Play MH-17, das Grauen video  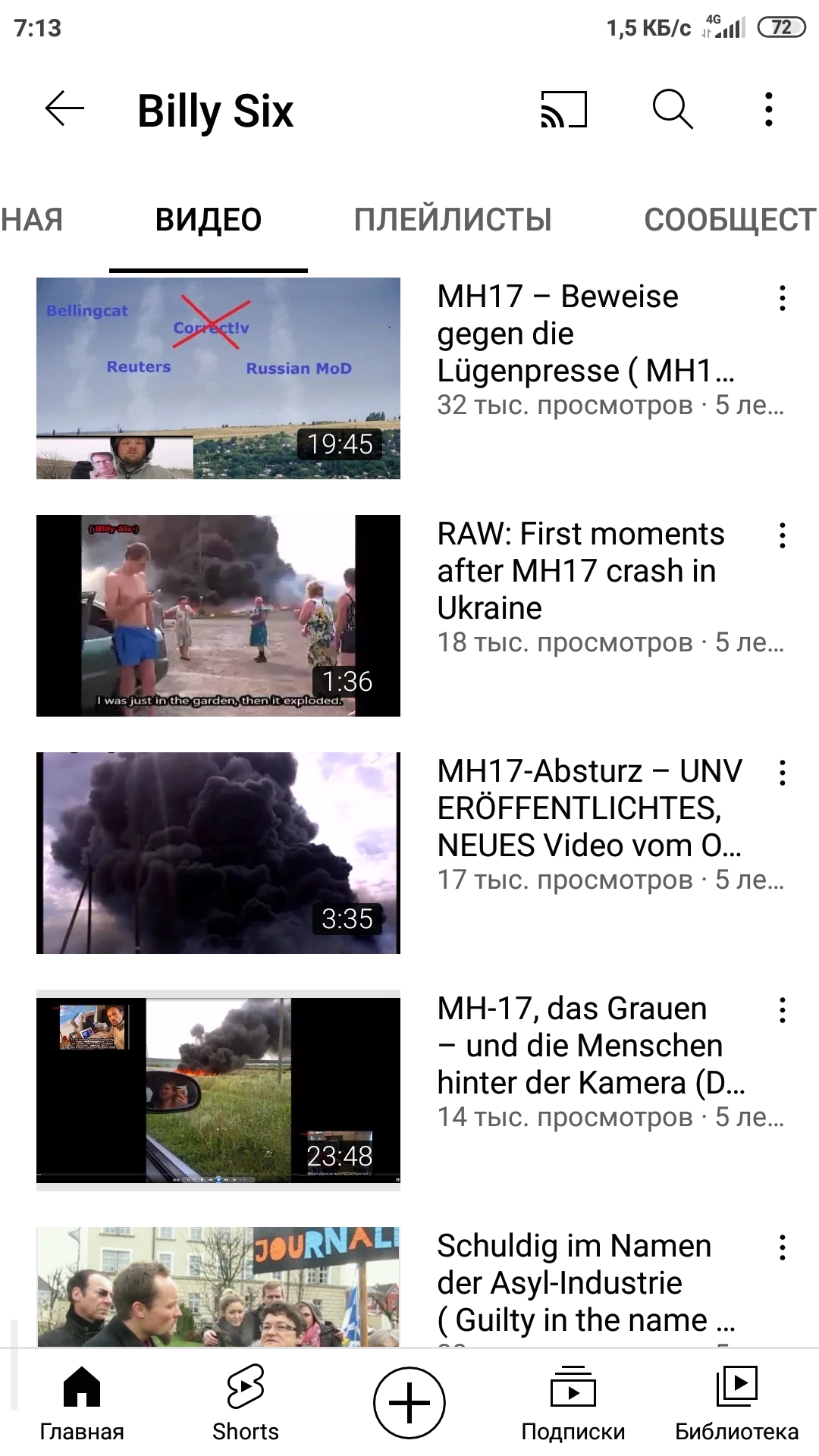(218, 1090)
